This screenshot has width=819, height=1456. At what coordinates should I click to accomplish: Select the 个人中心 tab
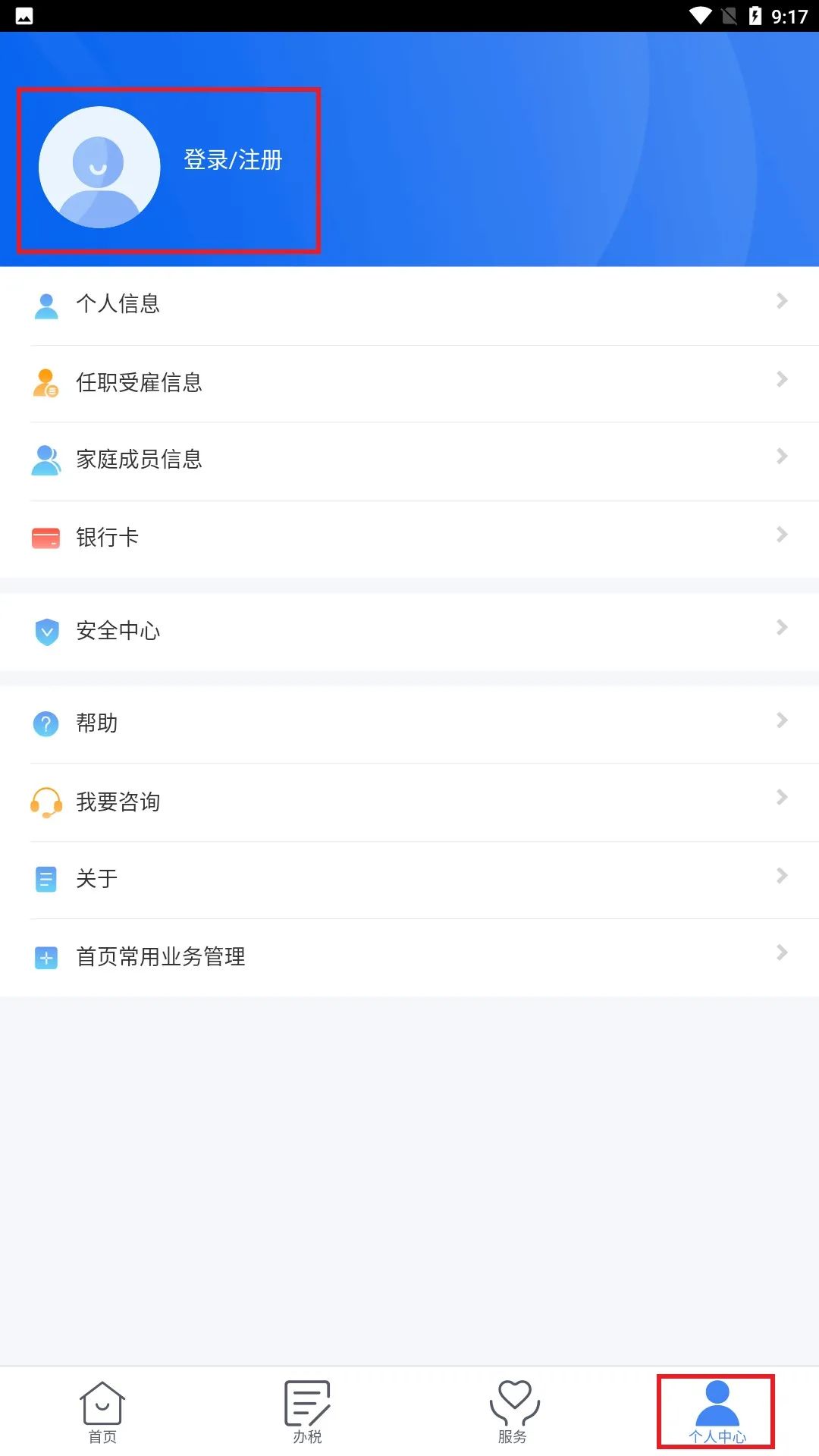coord(717,1412)
